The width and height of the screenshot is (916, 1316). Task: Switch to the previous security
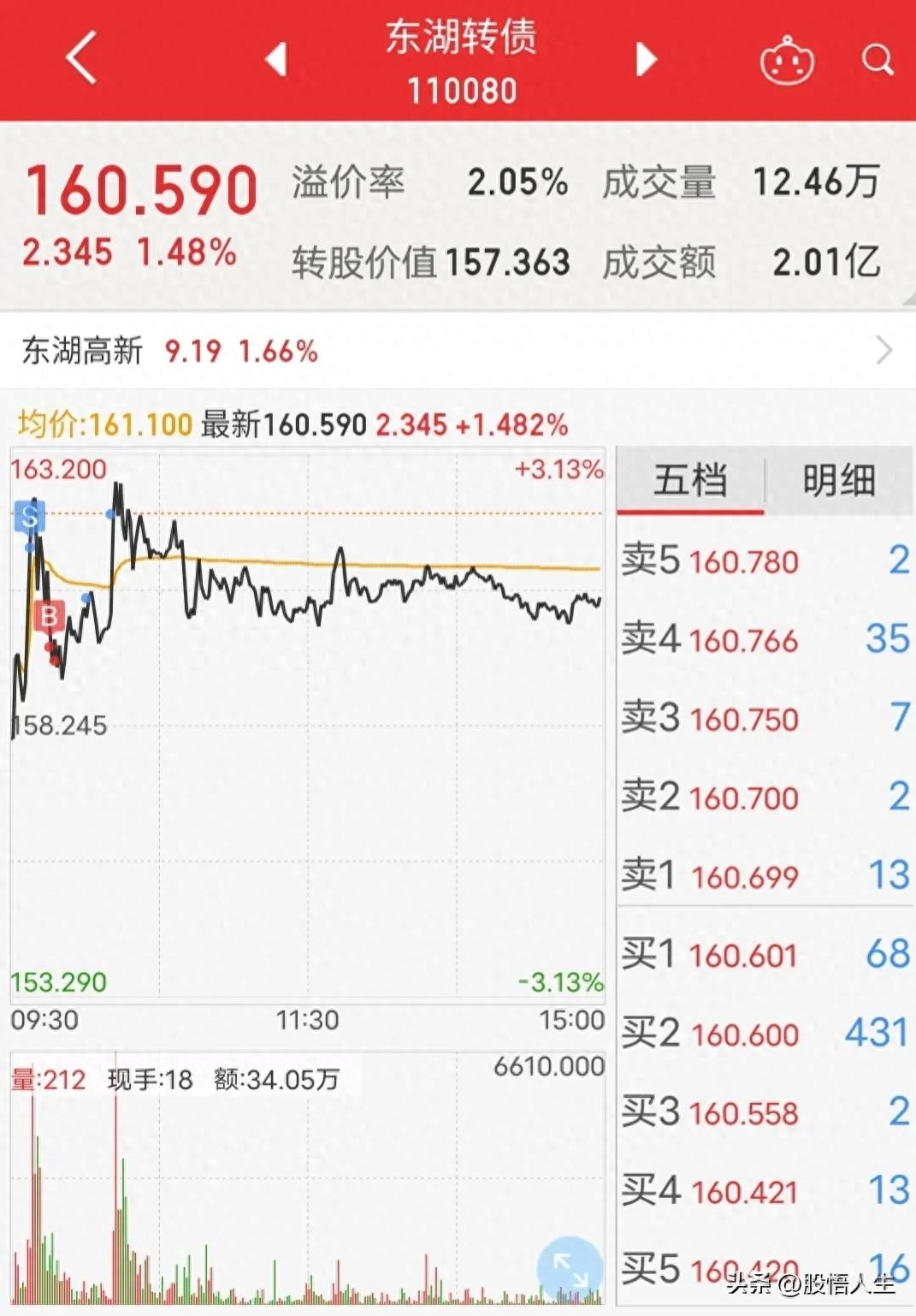pos(276,60)
